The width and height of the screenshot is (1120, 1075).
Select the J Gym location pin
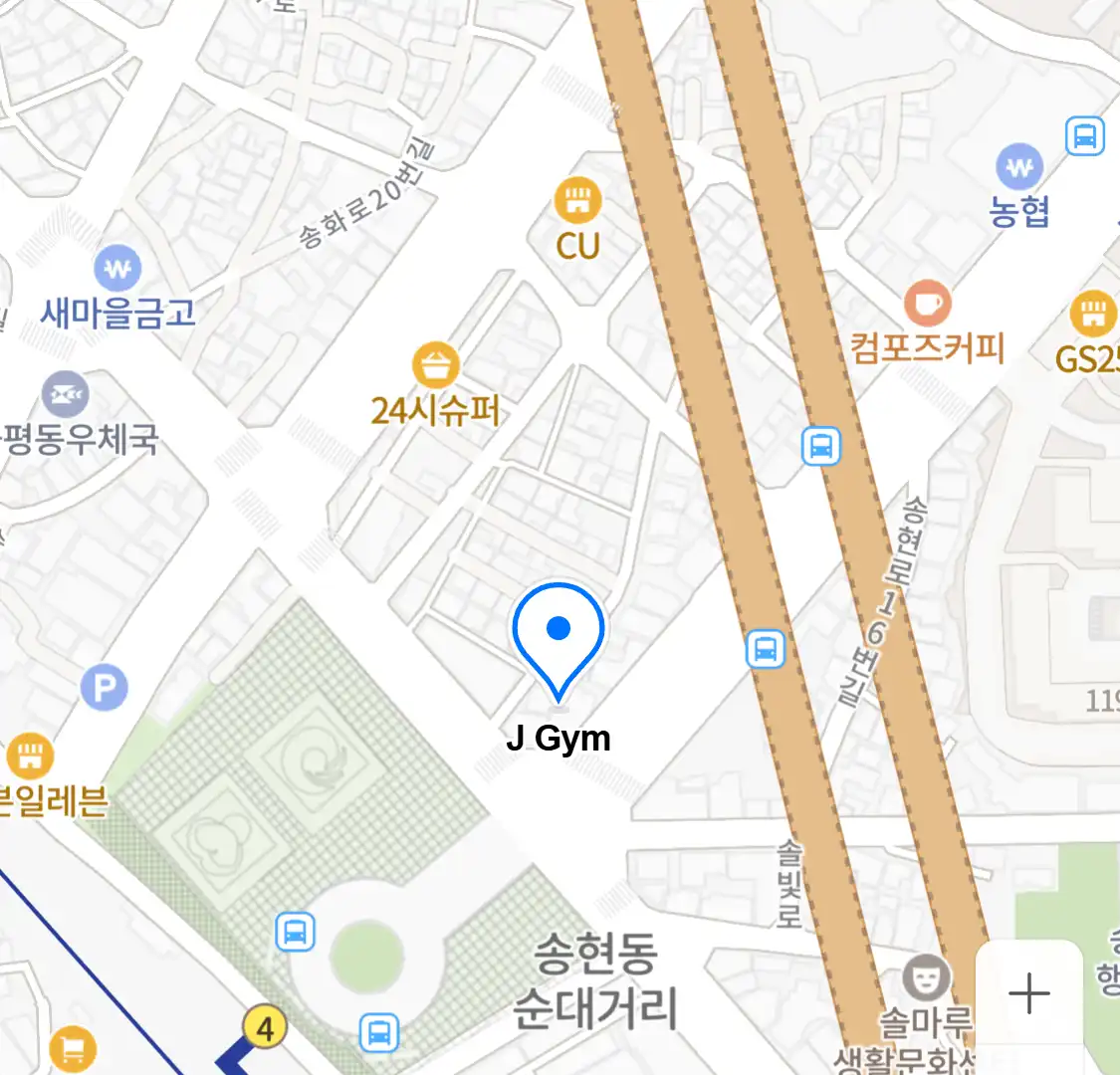pyautogui.click(x=559, y=637)
